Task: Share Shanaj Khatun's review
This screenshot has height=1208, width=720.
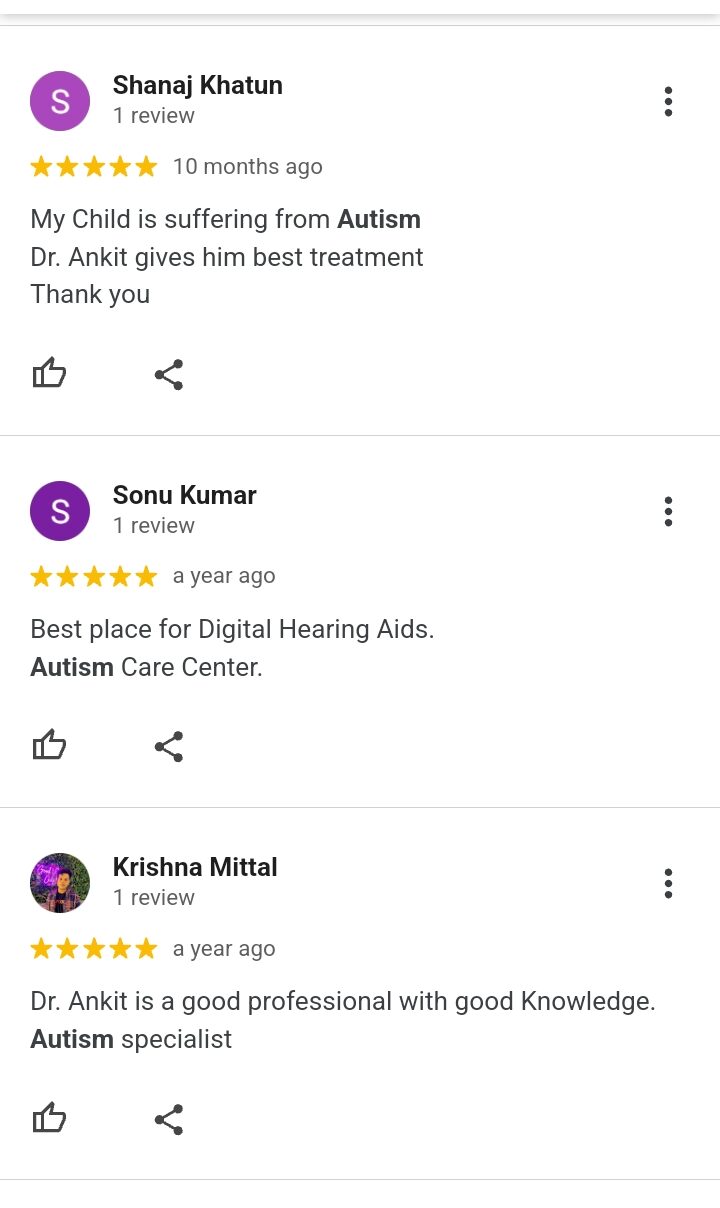Action: [x=169, y=375]
